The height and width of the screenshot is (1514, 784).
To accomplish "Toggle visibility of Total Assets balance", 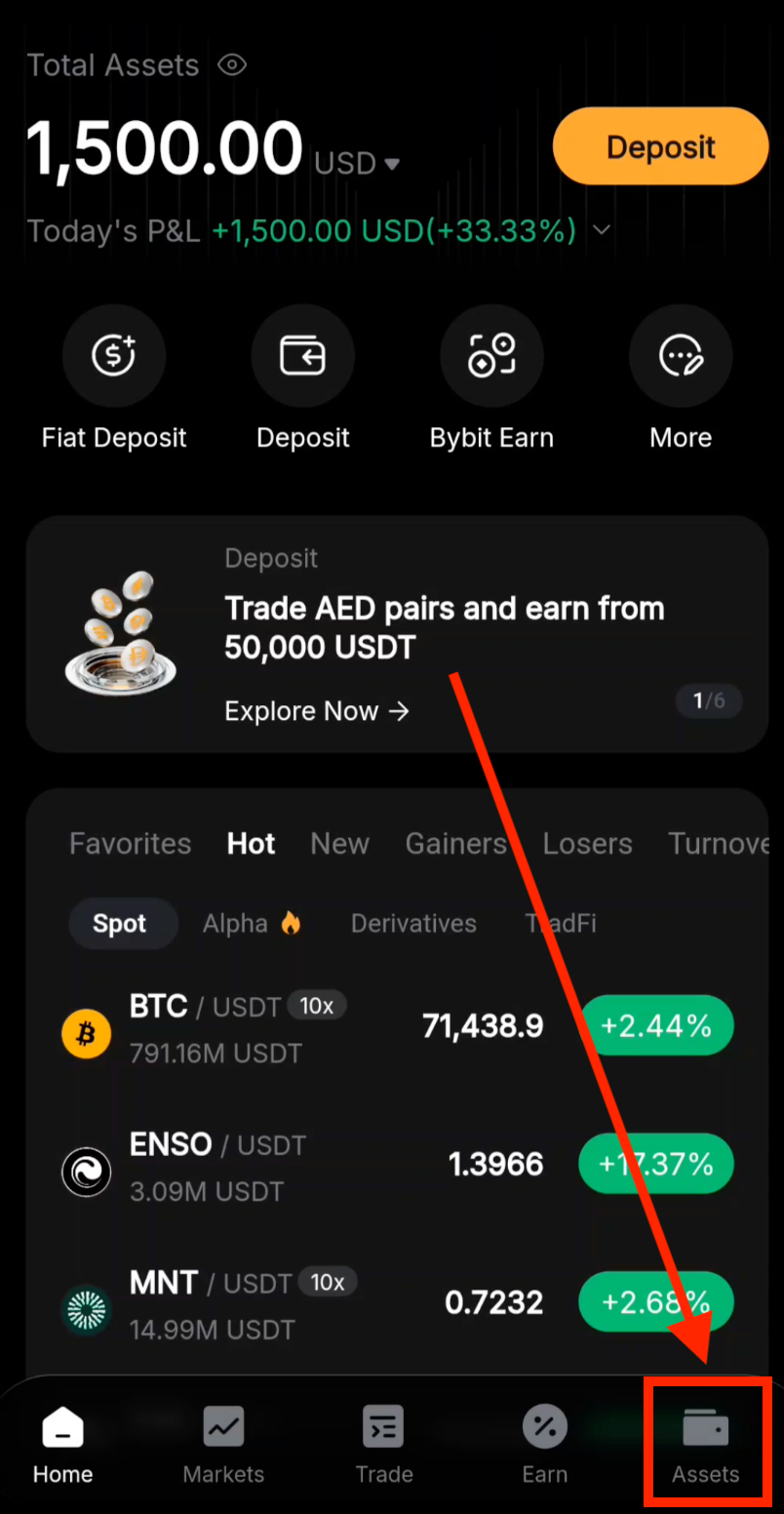I will (x=232, y=64).
